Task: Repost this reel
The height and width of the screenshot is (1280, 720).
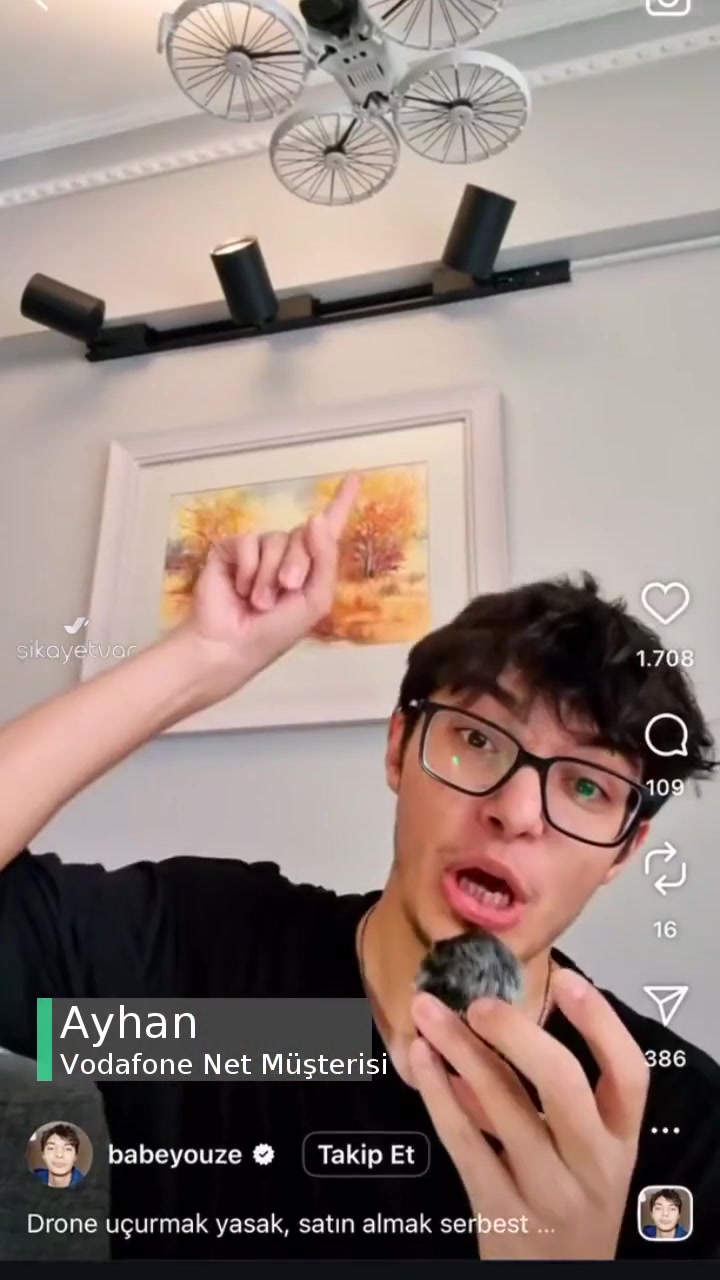Action: (665, 867)
